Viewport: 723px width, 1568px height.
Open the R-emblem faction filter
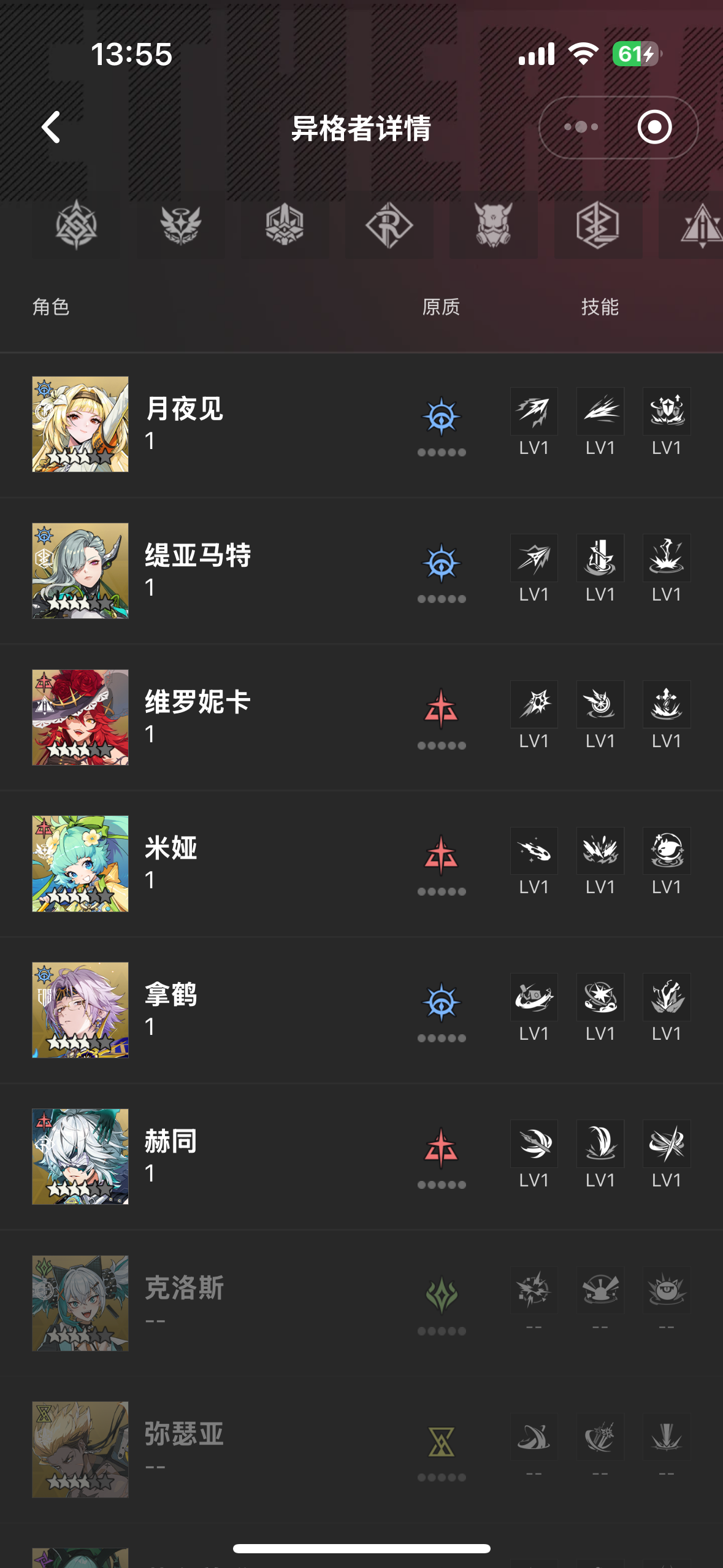point(389,226)
